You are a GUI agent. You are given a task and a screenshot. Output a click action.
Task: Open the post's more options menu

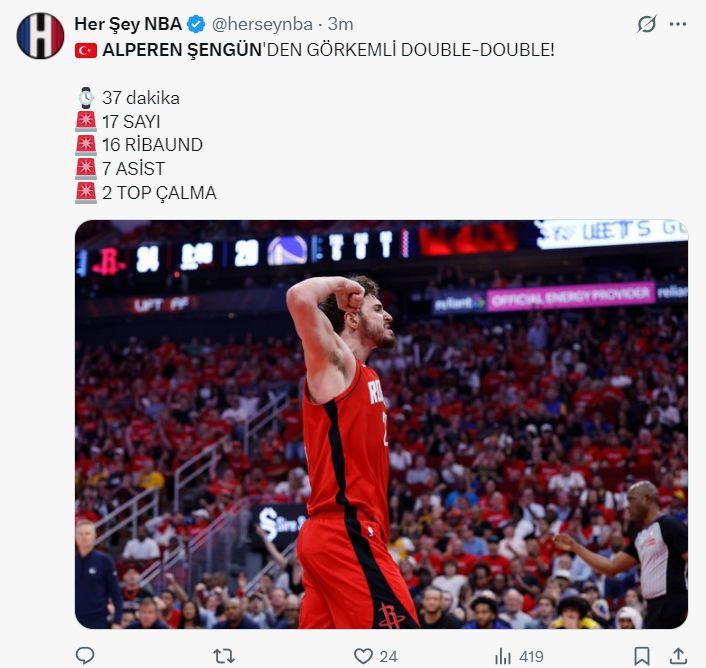pyautogui.click(x=680, y=24)
